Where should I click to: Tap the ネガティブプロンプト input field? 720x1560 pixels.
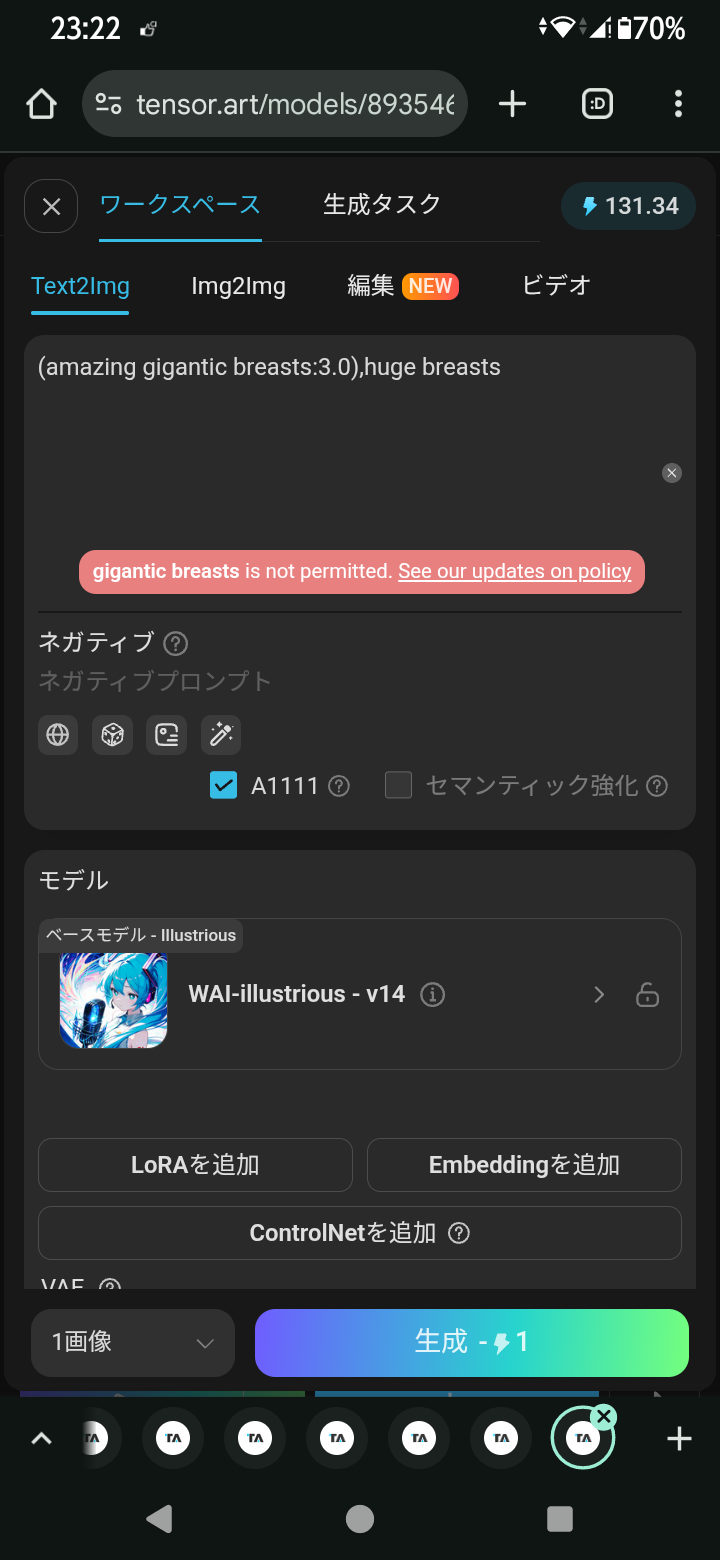pos(300,682)
